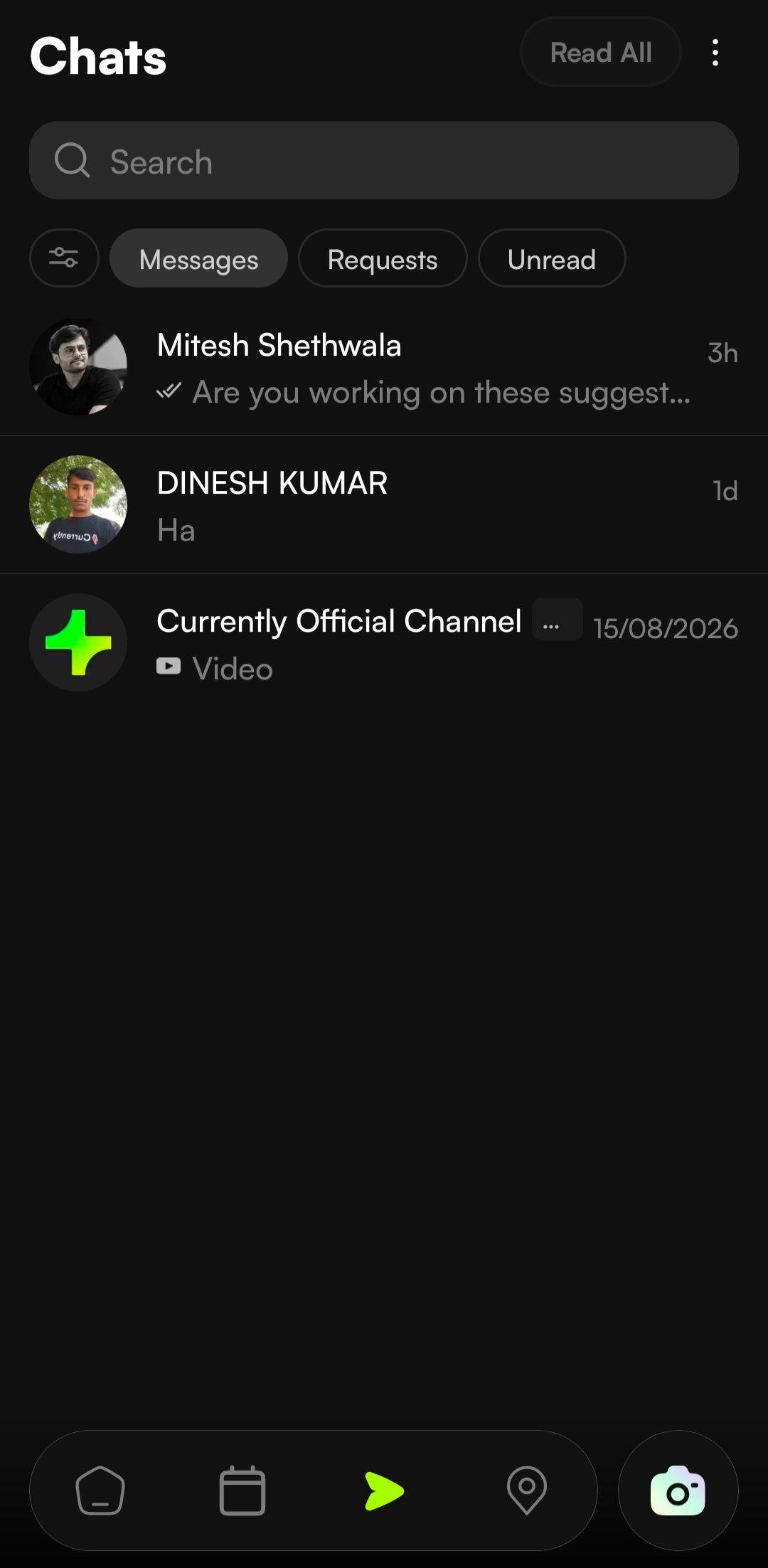Tap the green chats arrow tab
The image size is (768, 1568).
click(385, 1490)
